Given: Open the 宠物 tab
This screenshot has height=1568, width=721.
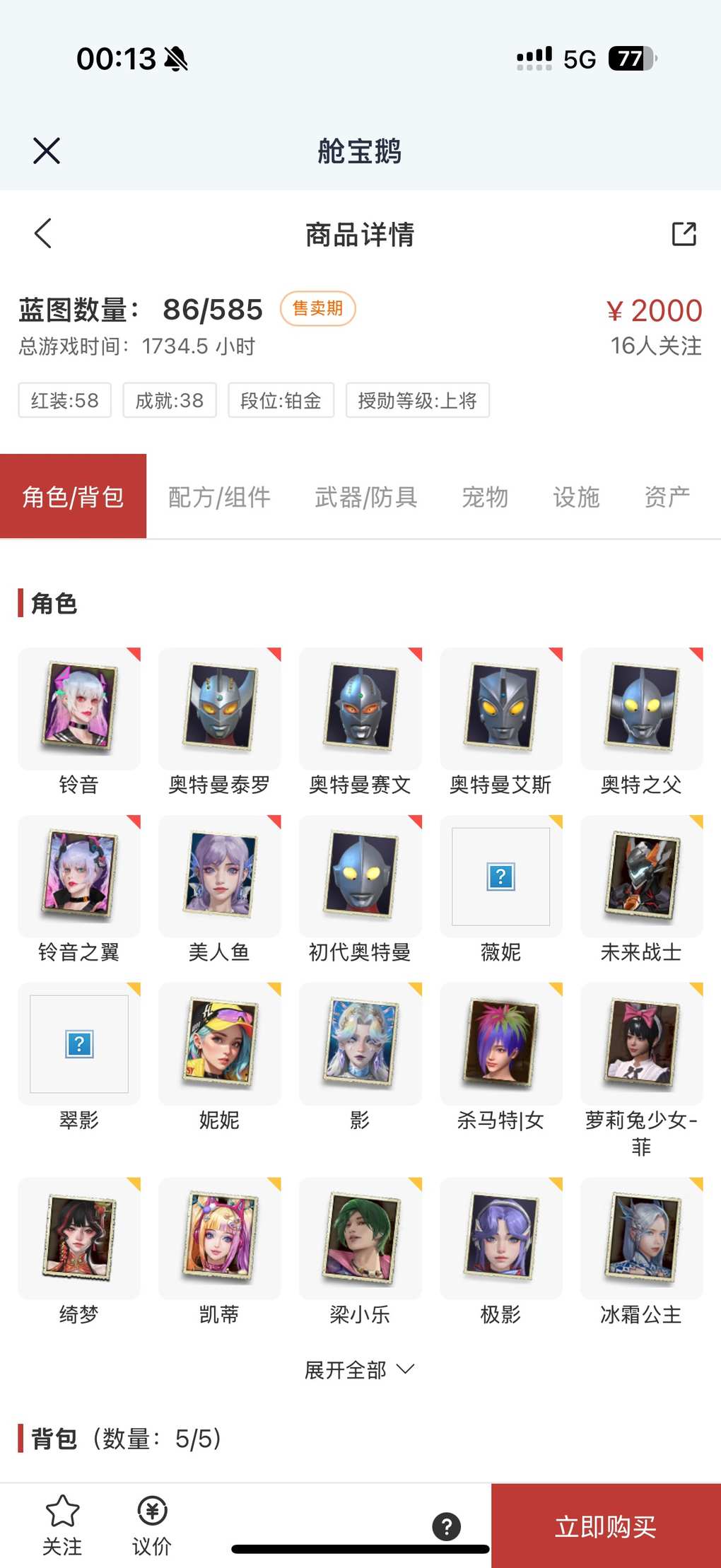Looking at the screenshot, I should click(485, 497).
